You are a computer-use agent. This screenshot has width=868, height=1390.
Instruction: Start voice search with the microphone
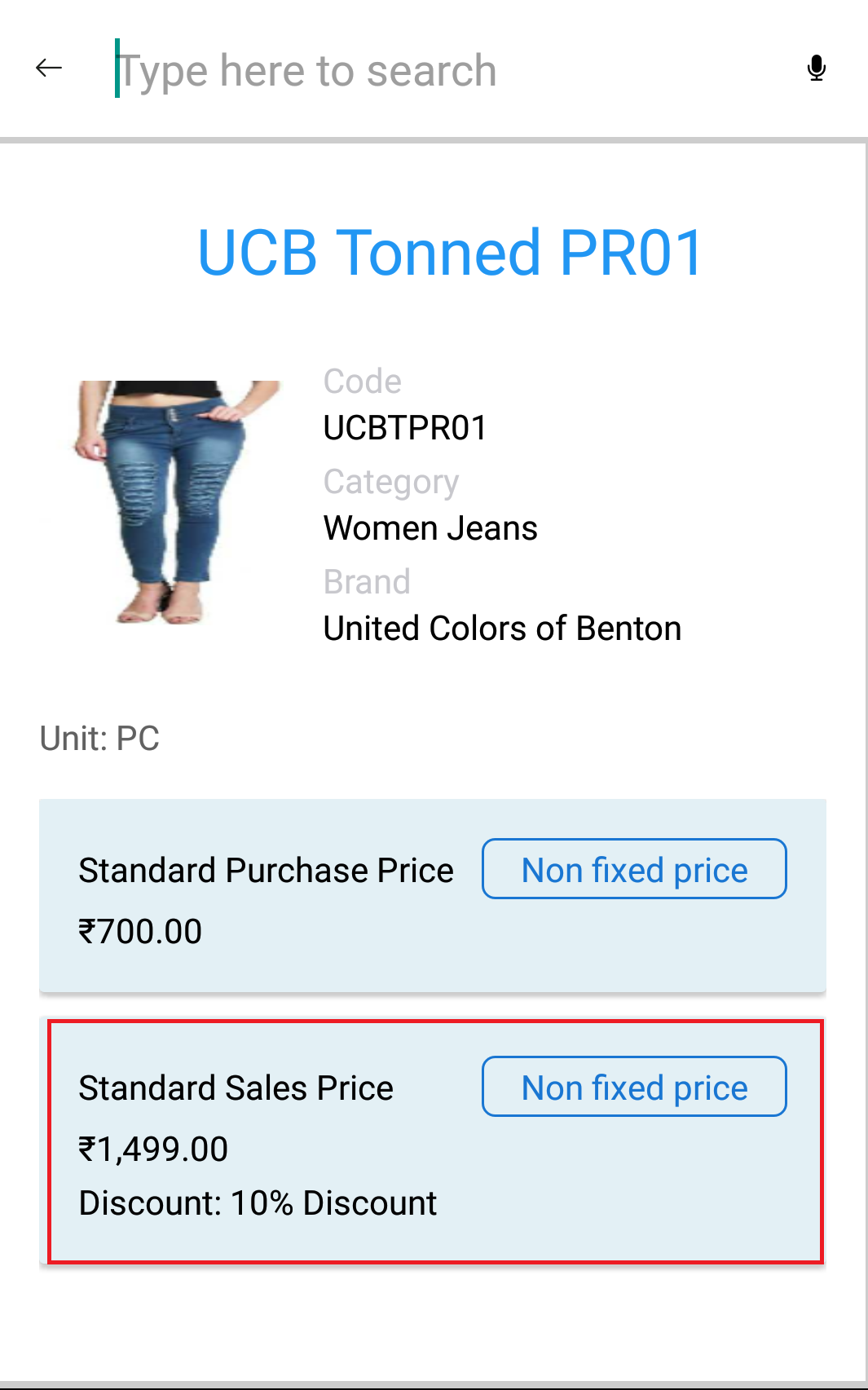pyautogui.click(x=817, y=68)
